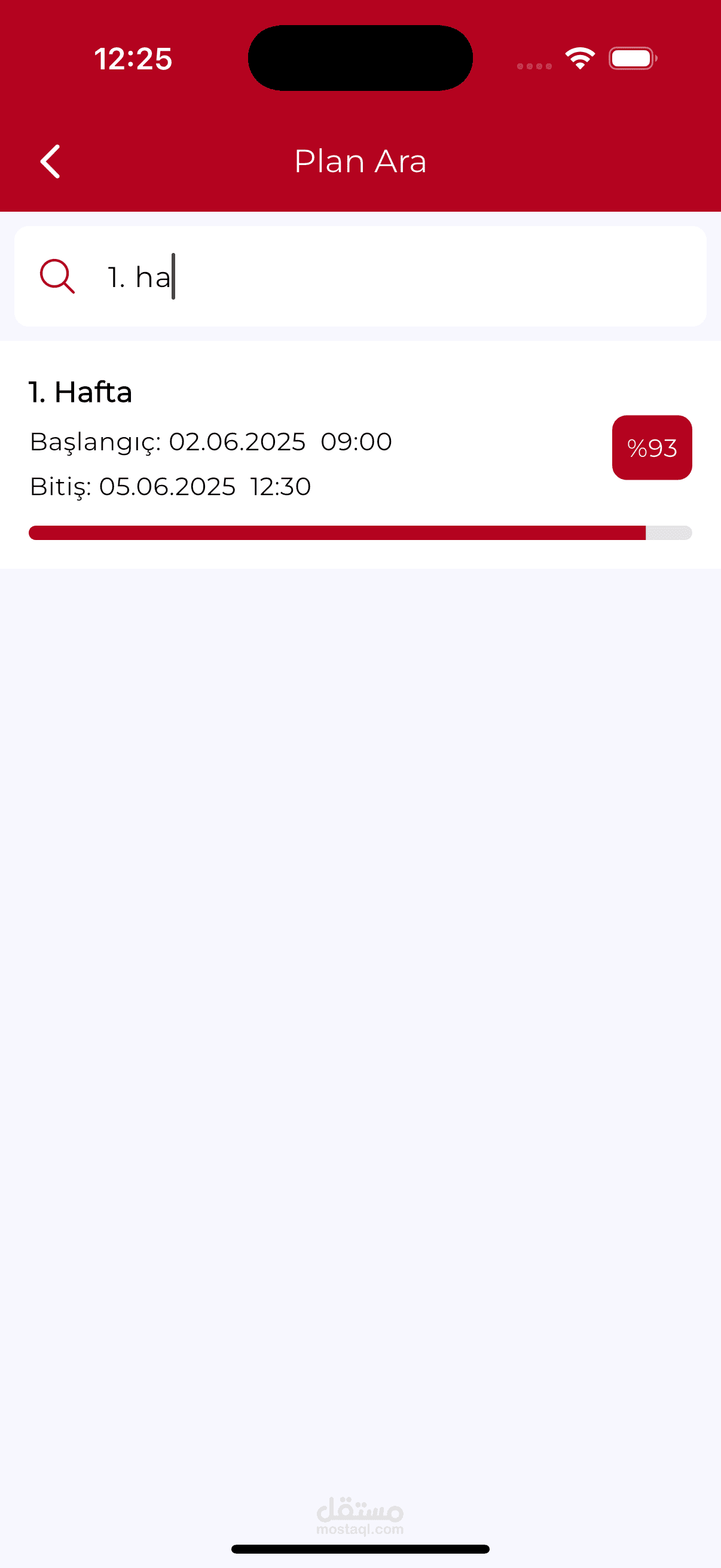The width and height of the screenshot is (721, 1568).
Task: Open the 1. Hafta plan result
Action: pos(360,454)
